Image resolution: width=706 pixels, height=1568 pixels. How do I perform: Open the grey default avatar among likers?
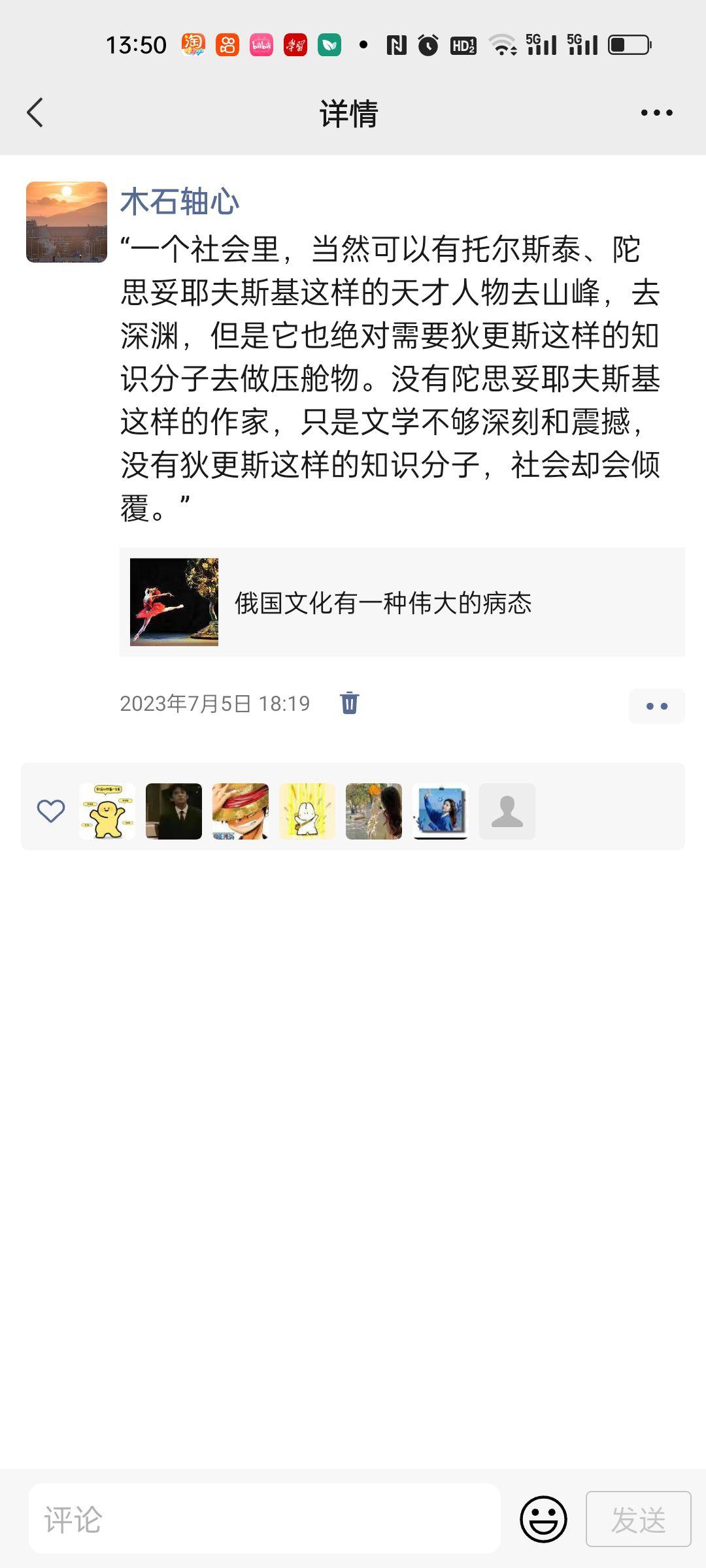(x=507, y=811)
